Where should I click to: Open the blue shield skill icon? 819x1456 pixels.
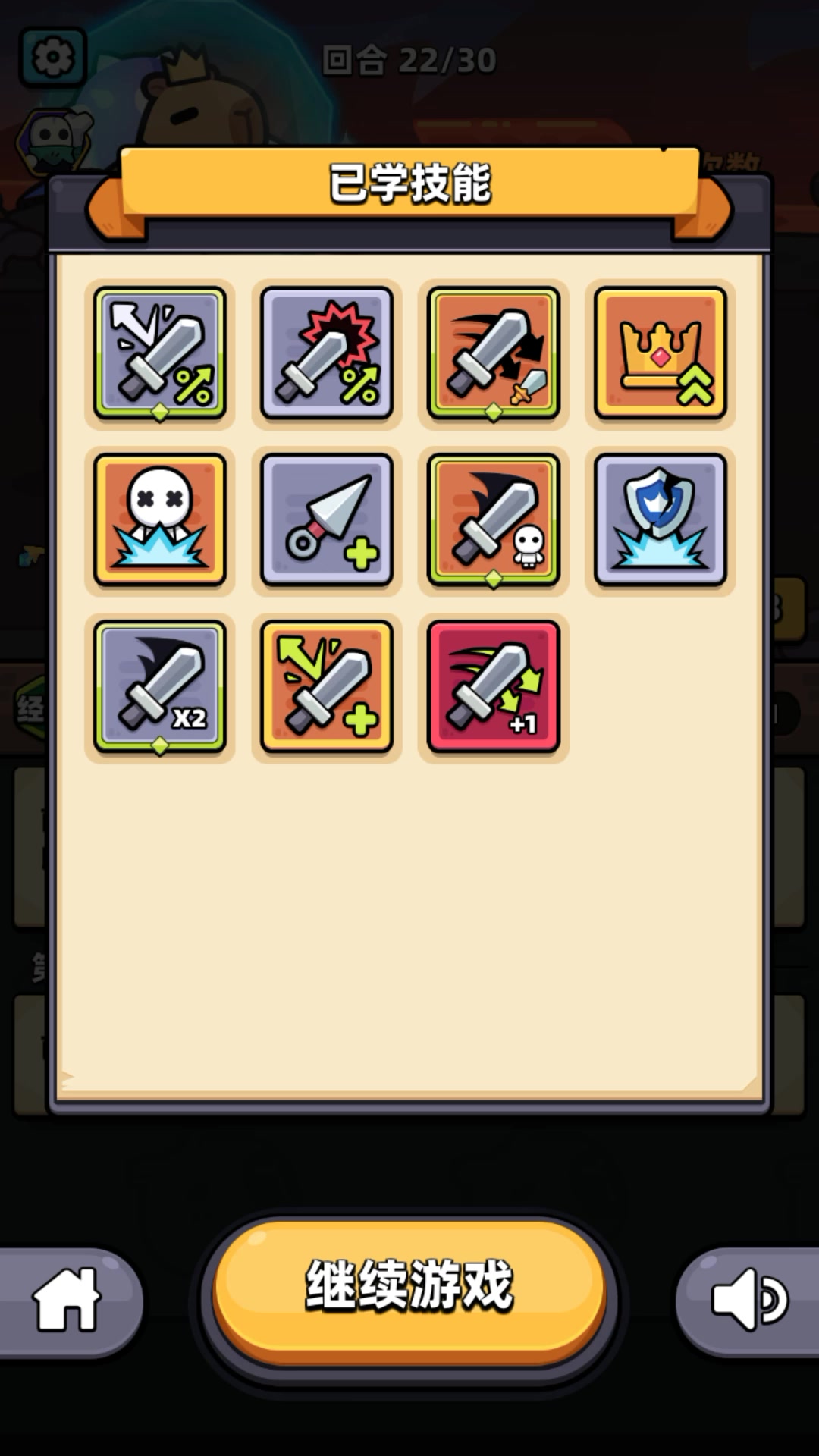tap(660, 520)
